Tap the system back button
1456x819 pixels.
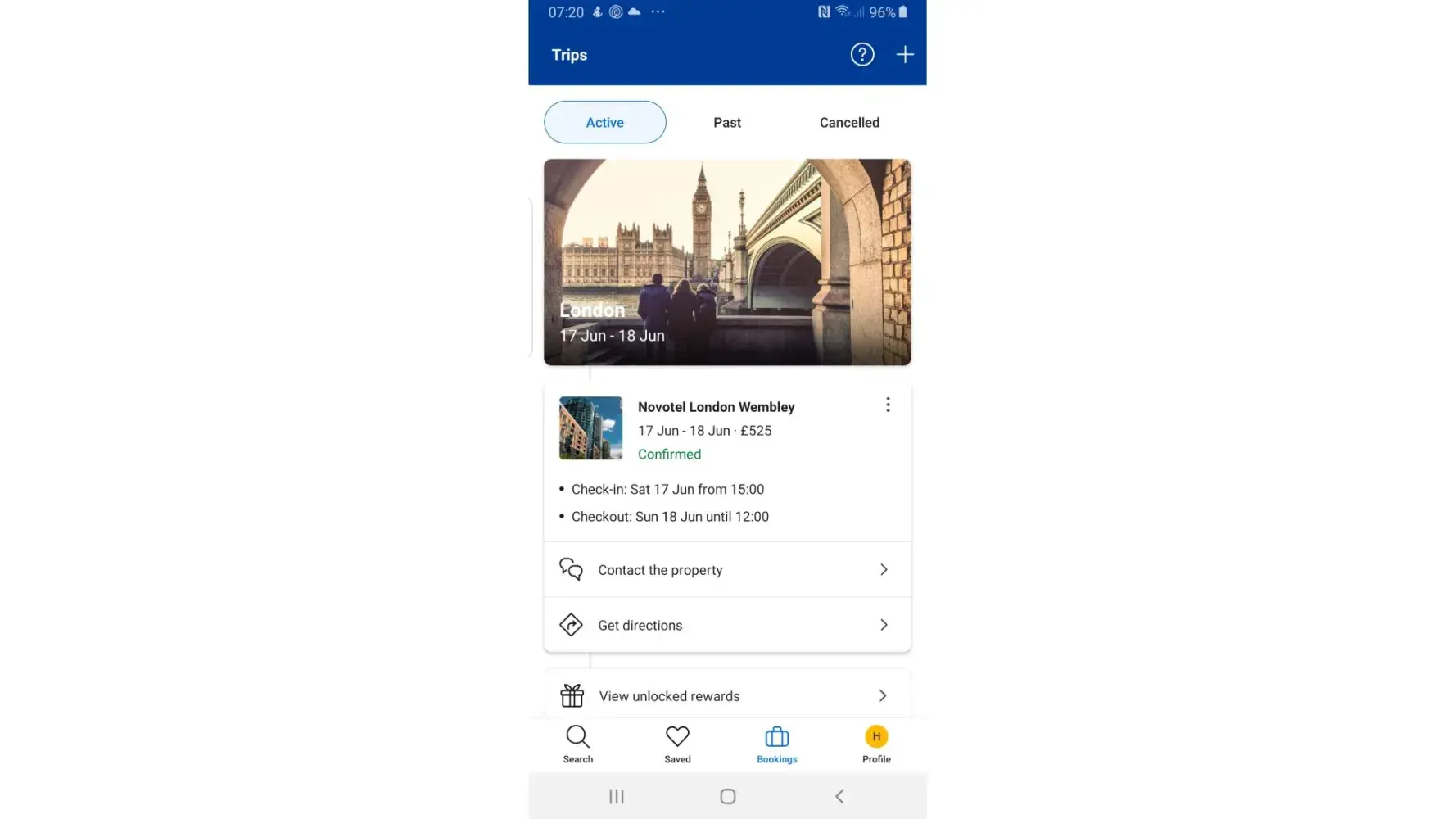point(839,796)
